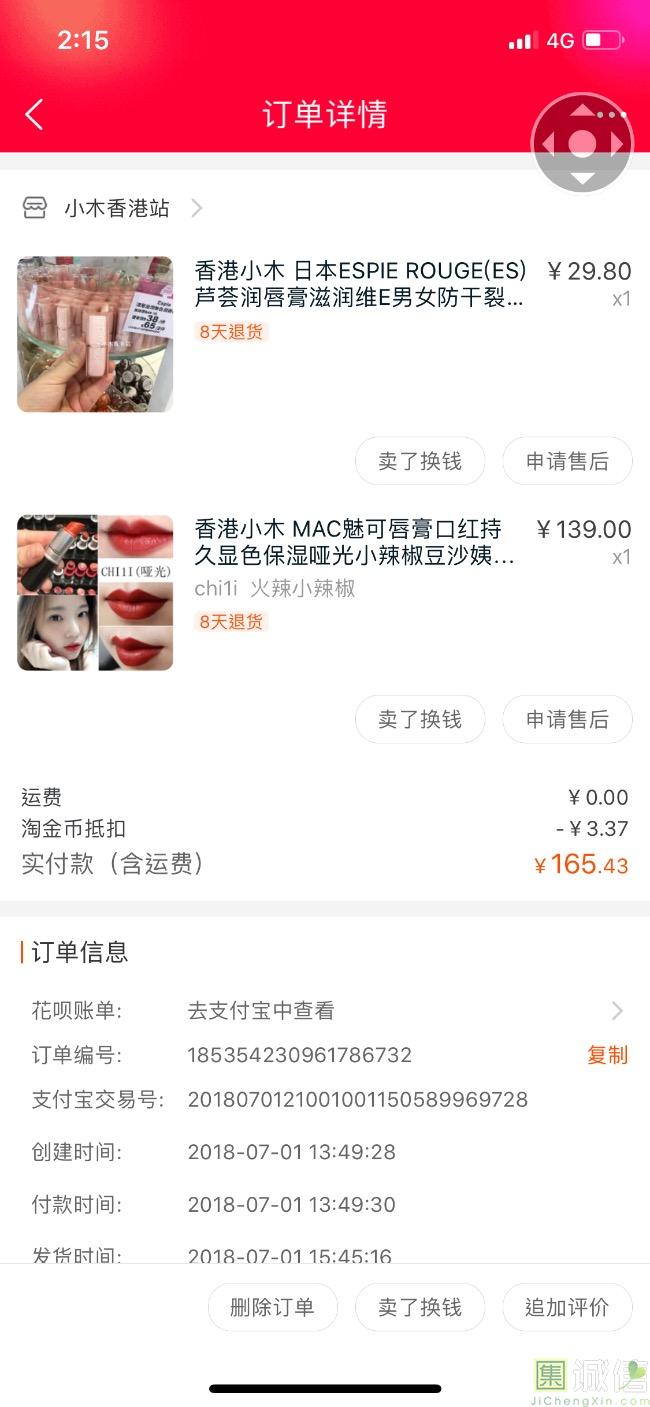Open the MAC lipstick product image
This screenshot has width=650, height=1407.
click(x=95, y=592)
